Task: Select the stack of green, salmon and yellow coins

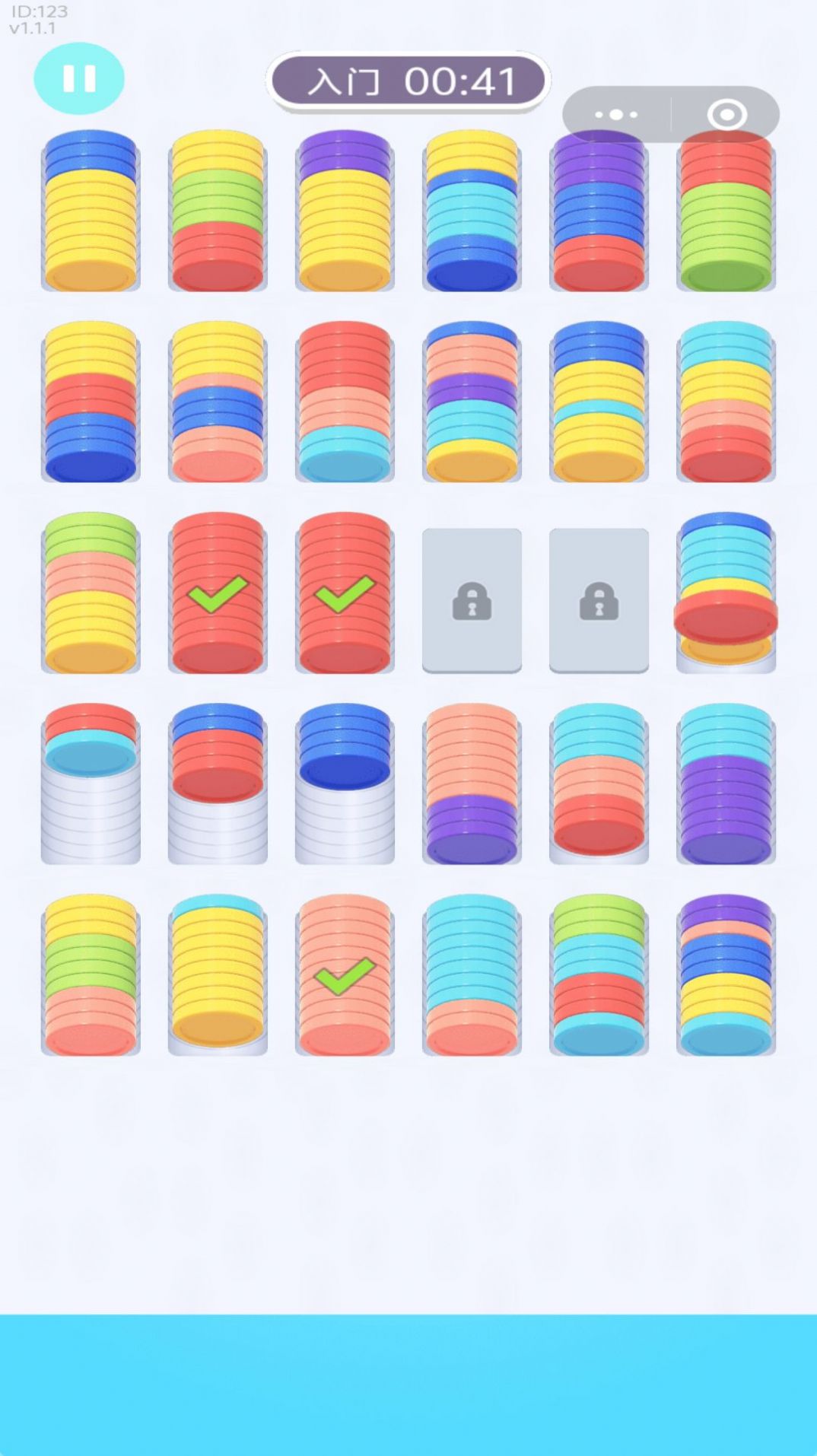Action: click(91, 593)
